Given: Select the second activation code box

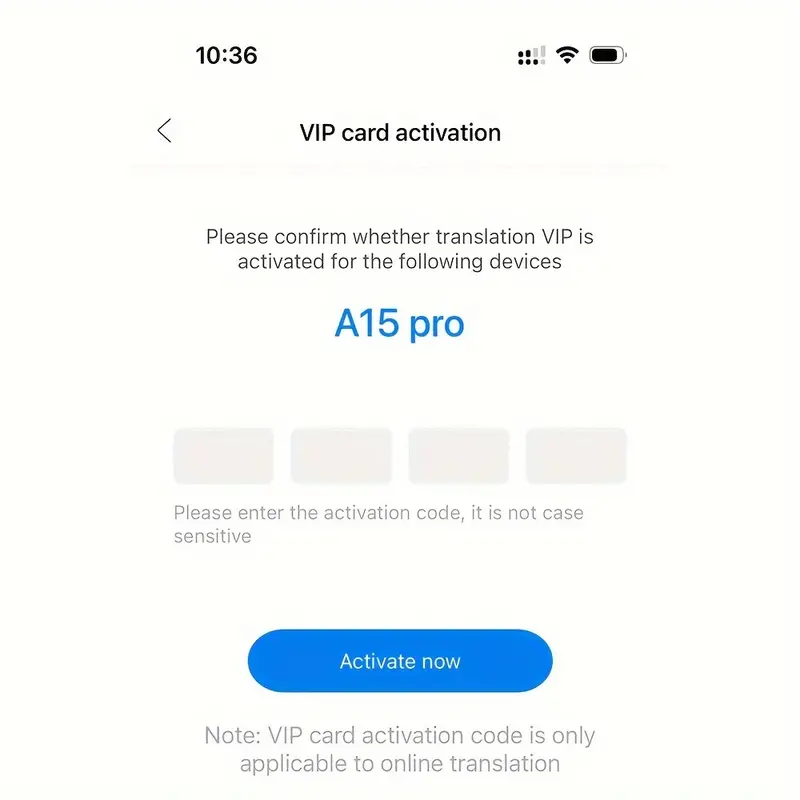Looking at the screenshot, I should click(x=341, y=456).
